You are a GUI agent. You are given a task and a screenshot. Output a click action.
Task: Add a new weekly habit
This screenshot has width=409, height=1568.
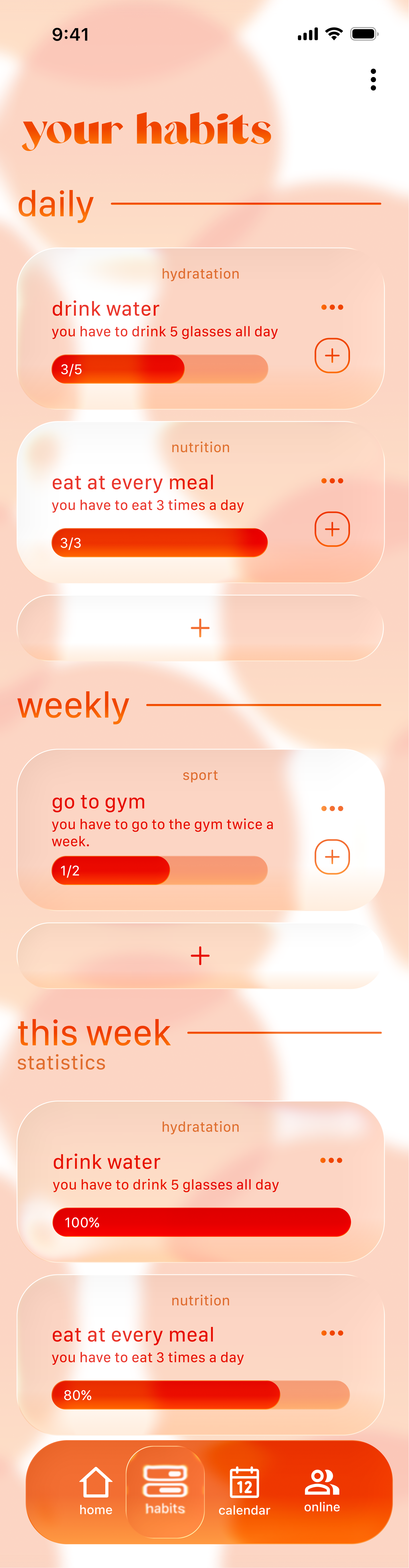(200, 956)
